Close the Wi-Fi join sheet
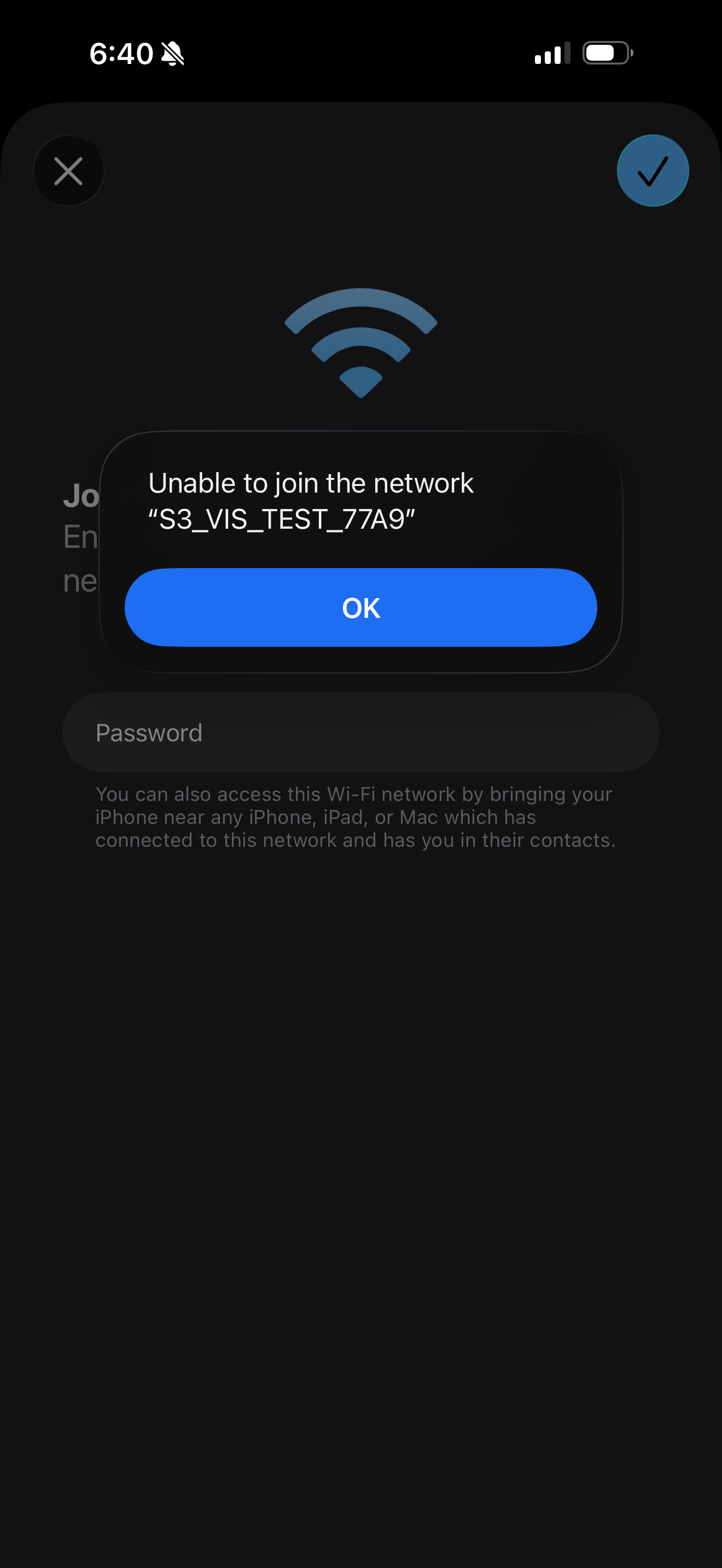The image size is (722, 1568). point(68,171)
